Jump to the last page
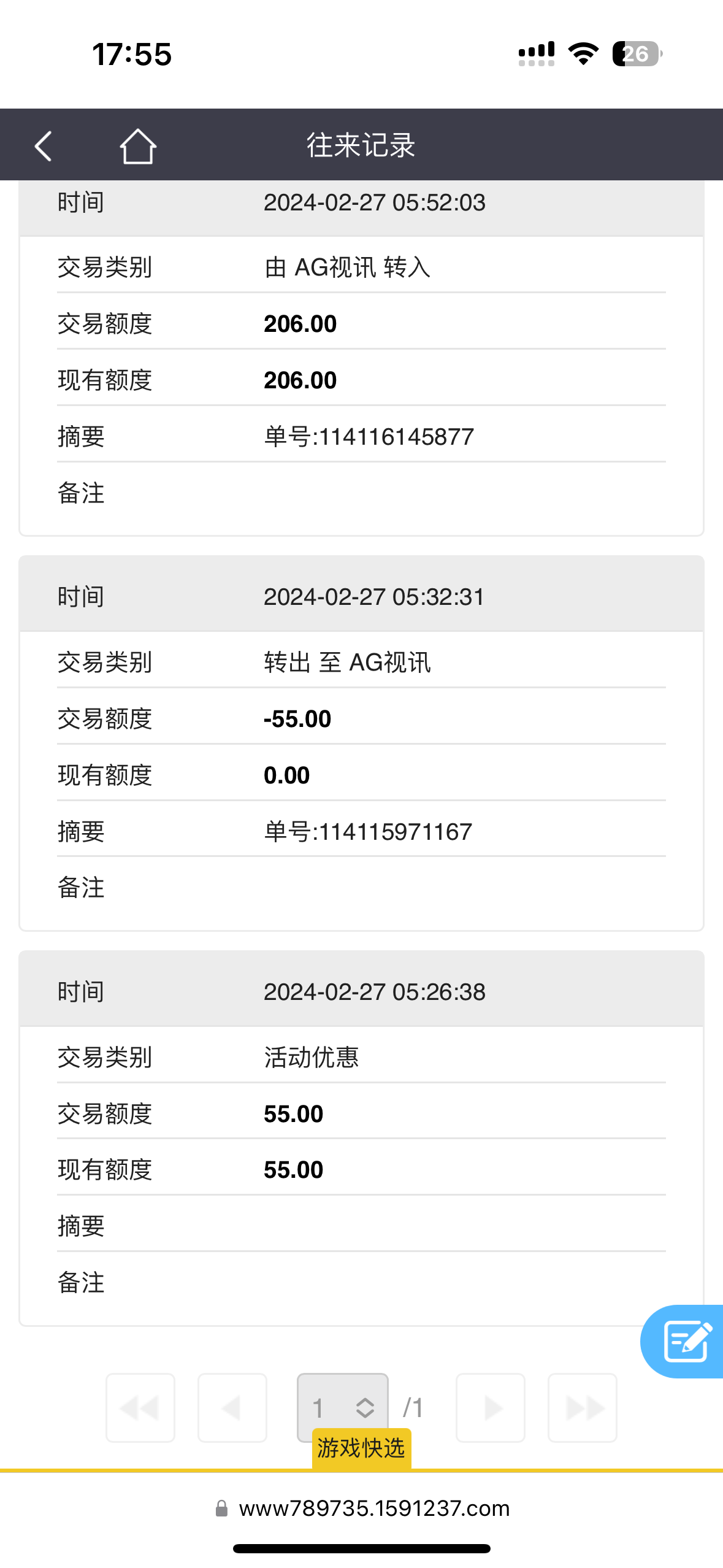The image size is (723, 1568). (583, 1407)
